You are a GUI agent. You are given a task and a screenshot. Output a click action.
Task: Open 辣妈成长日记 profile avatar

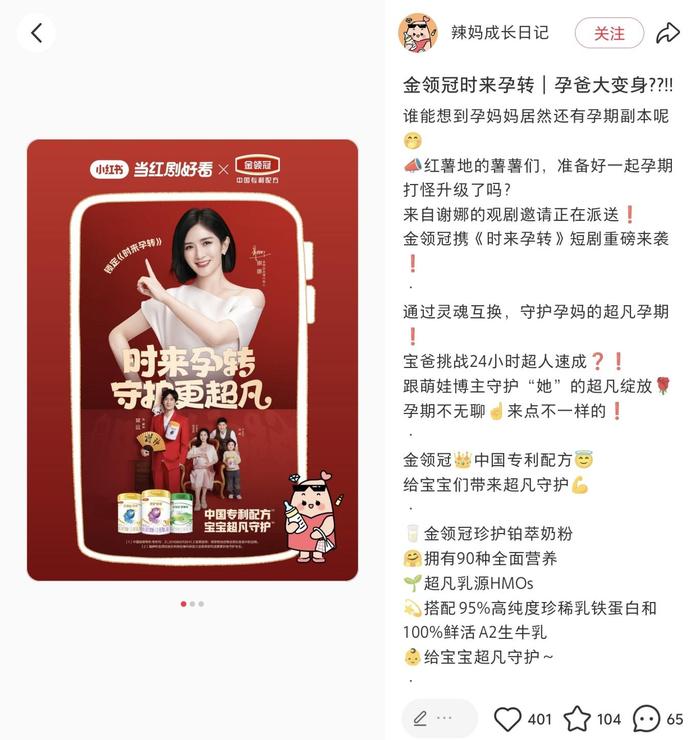[x=418, y=33]
